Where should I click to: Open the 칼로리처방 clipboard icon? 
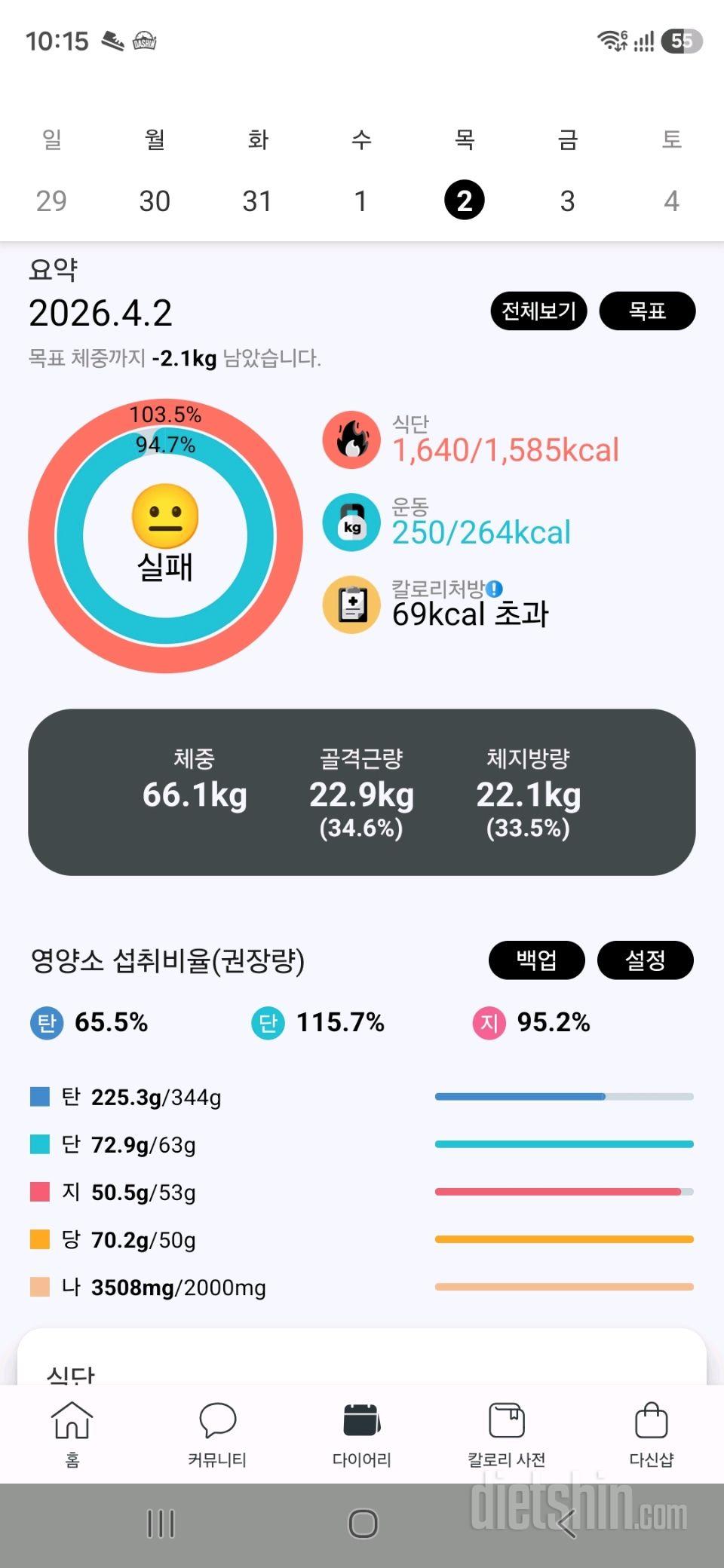click(x=351, y=605)
